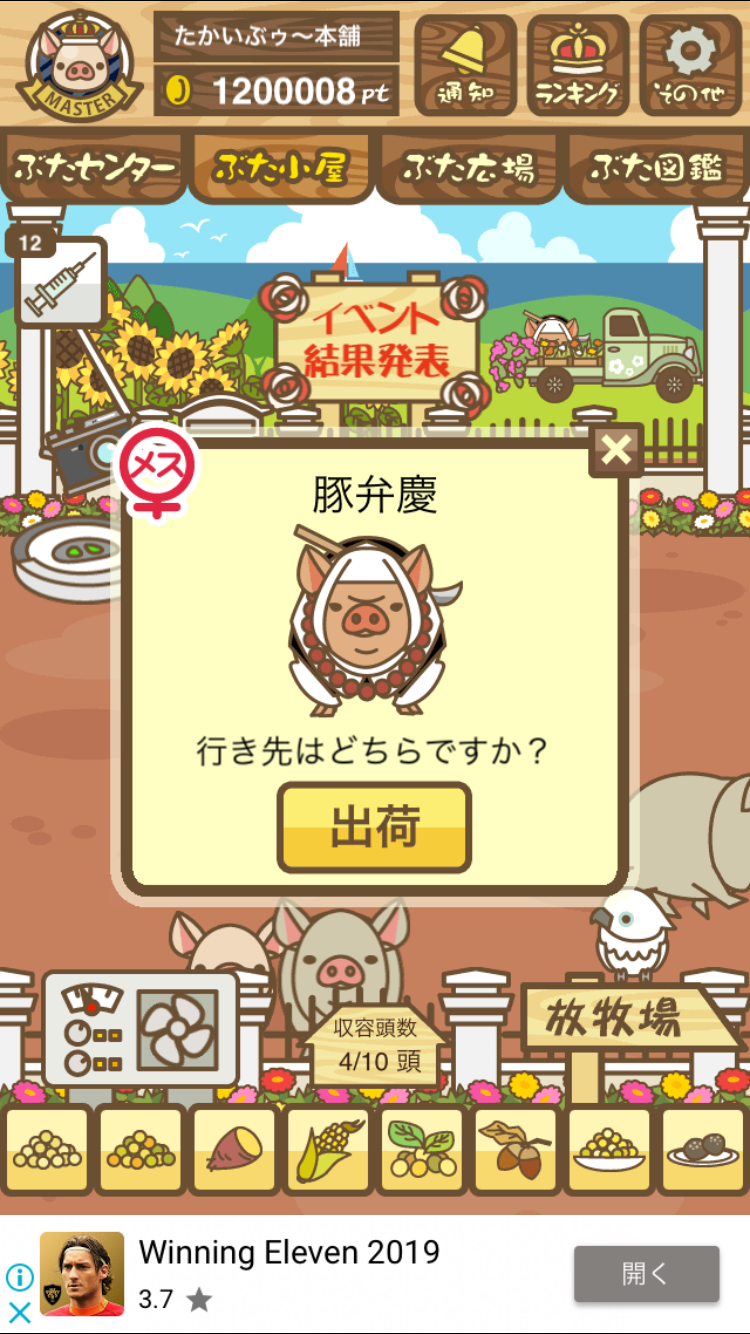The image size is (750, 1334).
Task: Open 通知 notifications bell
Action: click(465, 66)
